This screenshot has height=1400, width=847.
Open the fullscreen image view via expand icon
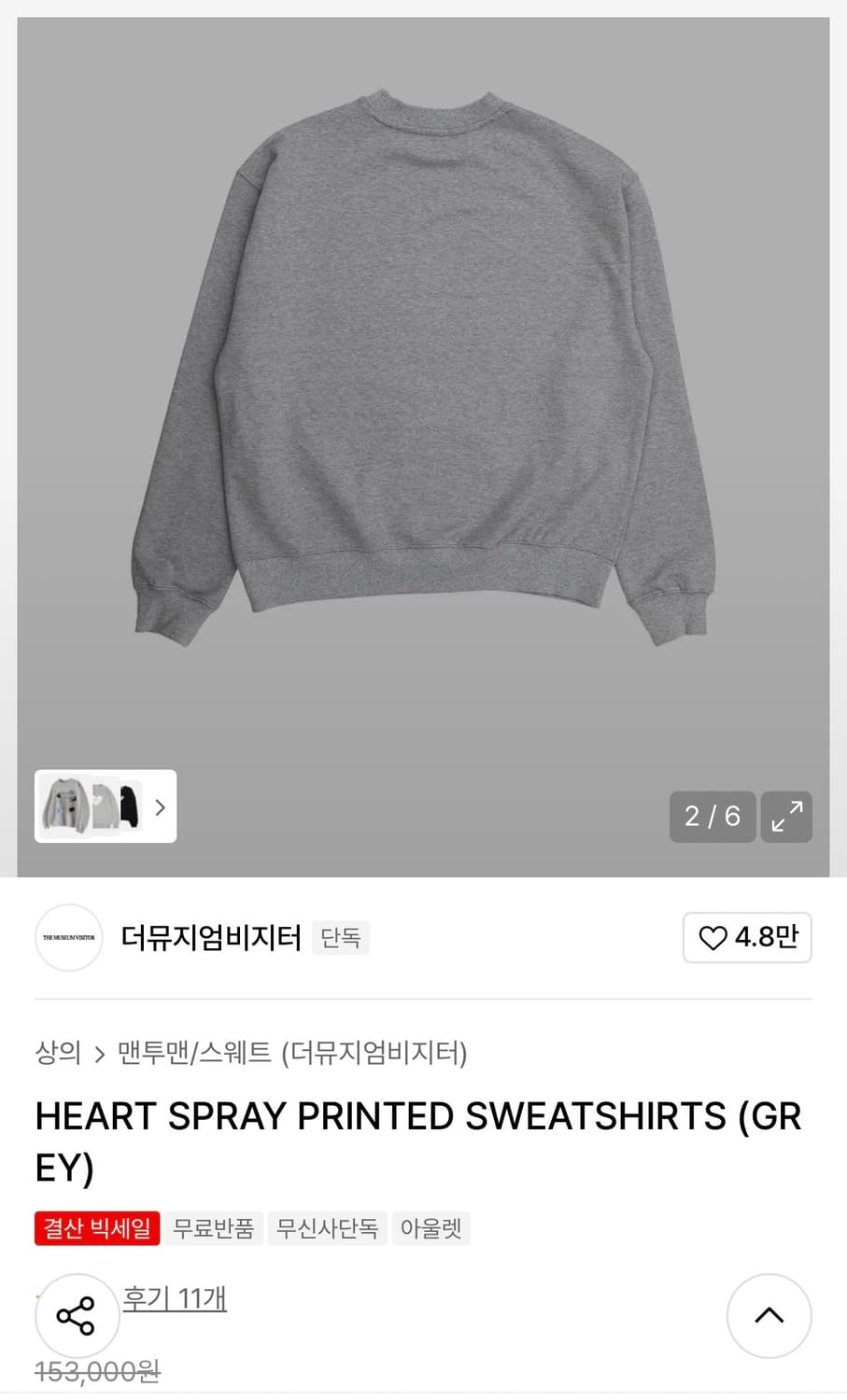click(x=786, y=817)
